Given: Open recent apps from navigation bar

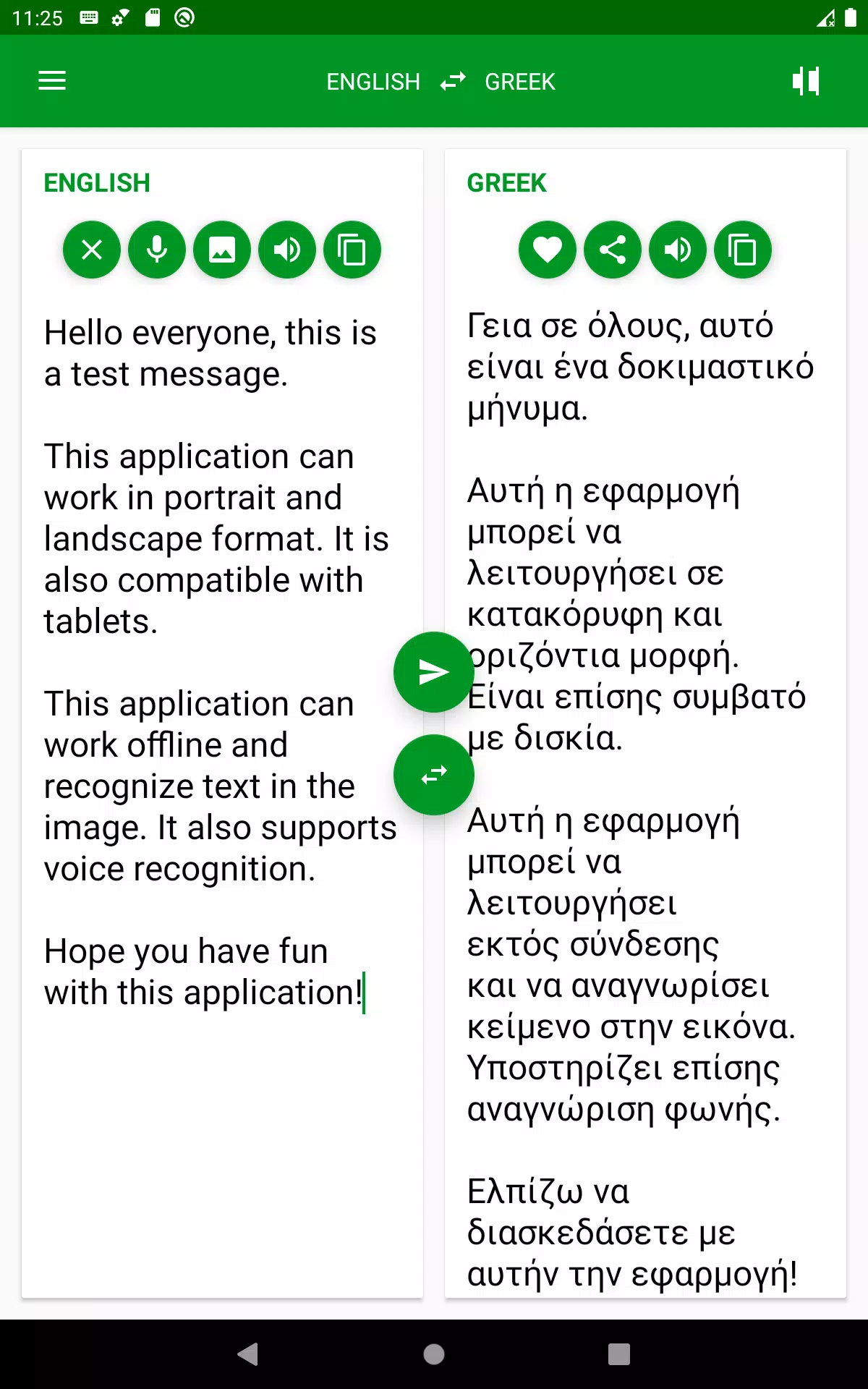Looking at the screenshot, I should click(619, 1354).
